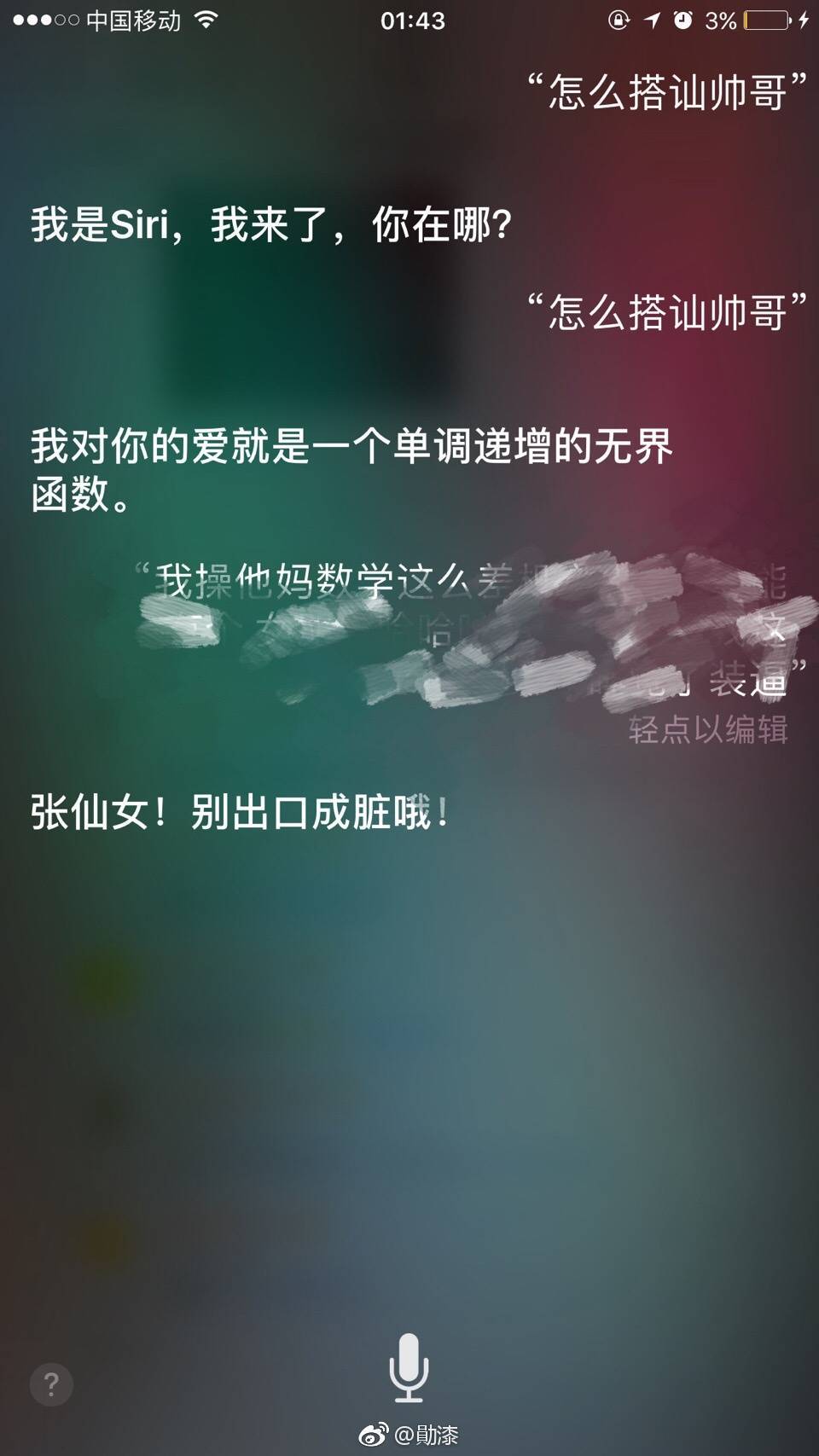Tap the battery percentage showing 3%

coord(720,19)
